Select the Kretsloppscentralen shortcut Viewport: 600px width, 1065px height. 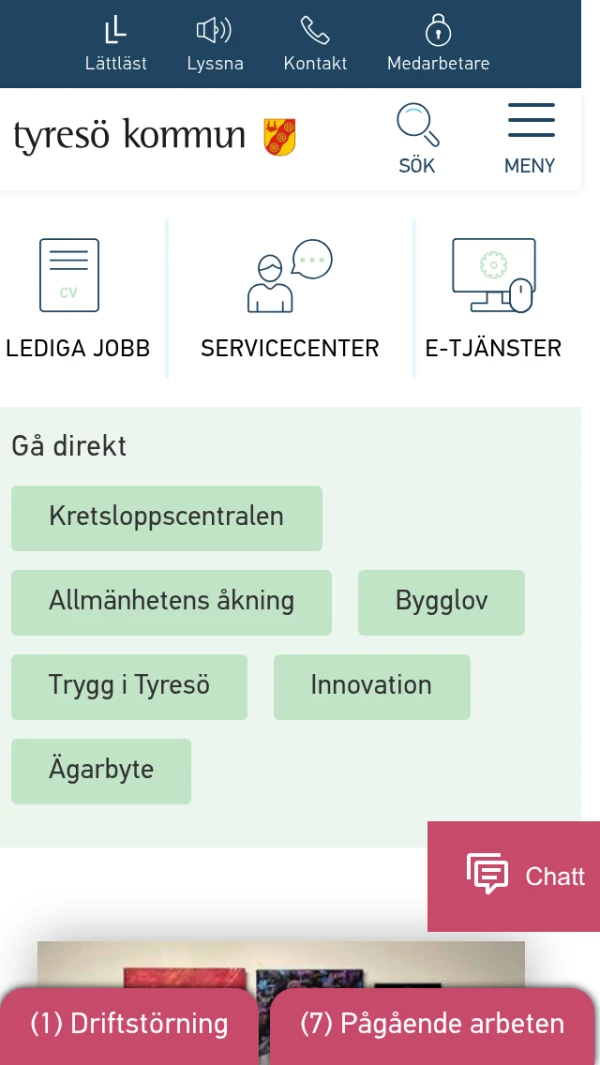point(166,517)
